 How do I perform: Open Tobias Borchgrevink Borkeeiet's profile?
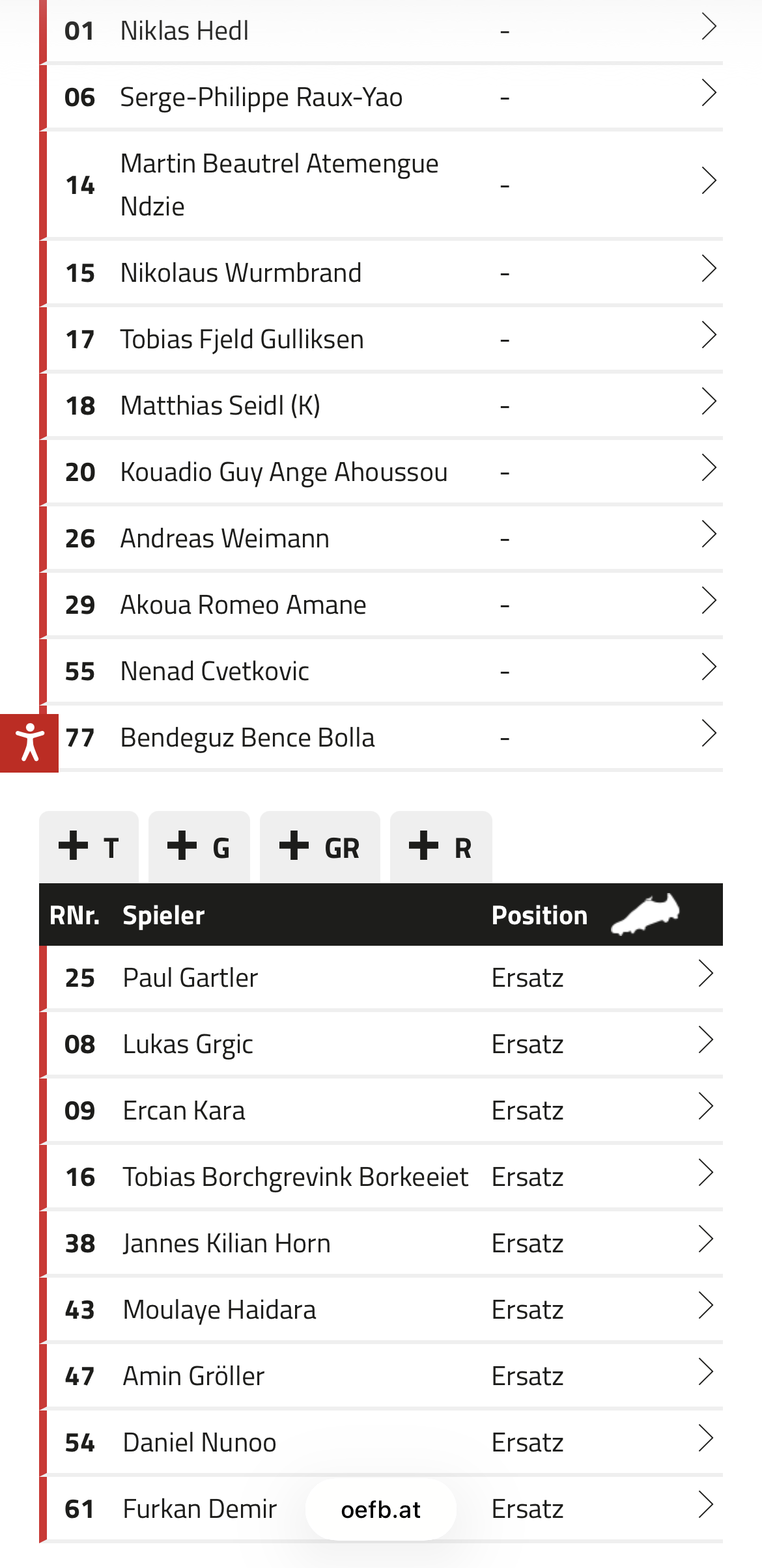pyautogui.click(x=381, y=1177)
